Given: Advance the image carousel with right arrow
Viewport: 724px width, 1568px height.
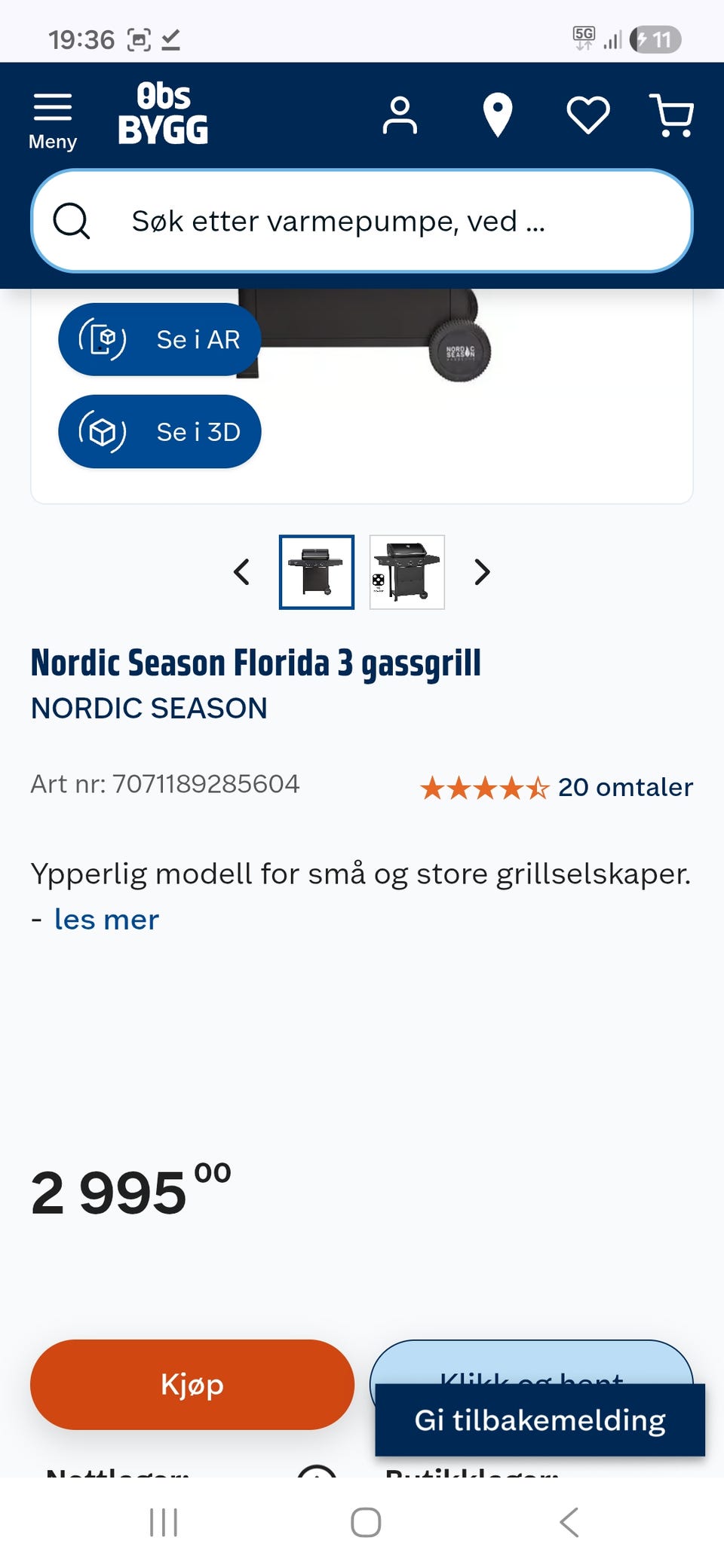Looking at the screenshot, I should pos(482,573).
